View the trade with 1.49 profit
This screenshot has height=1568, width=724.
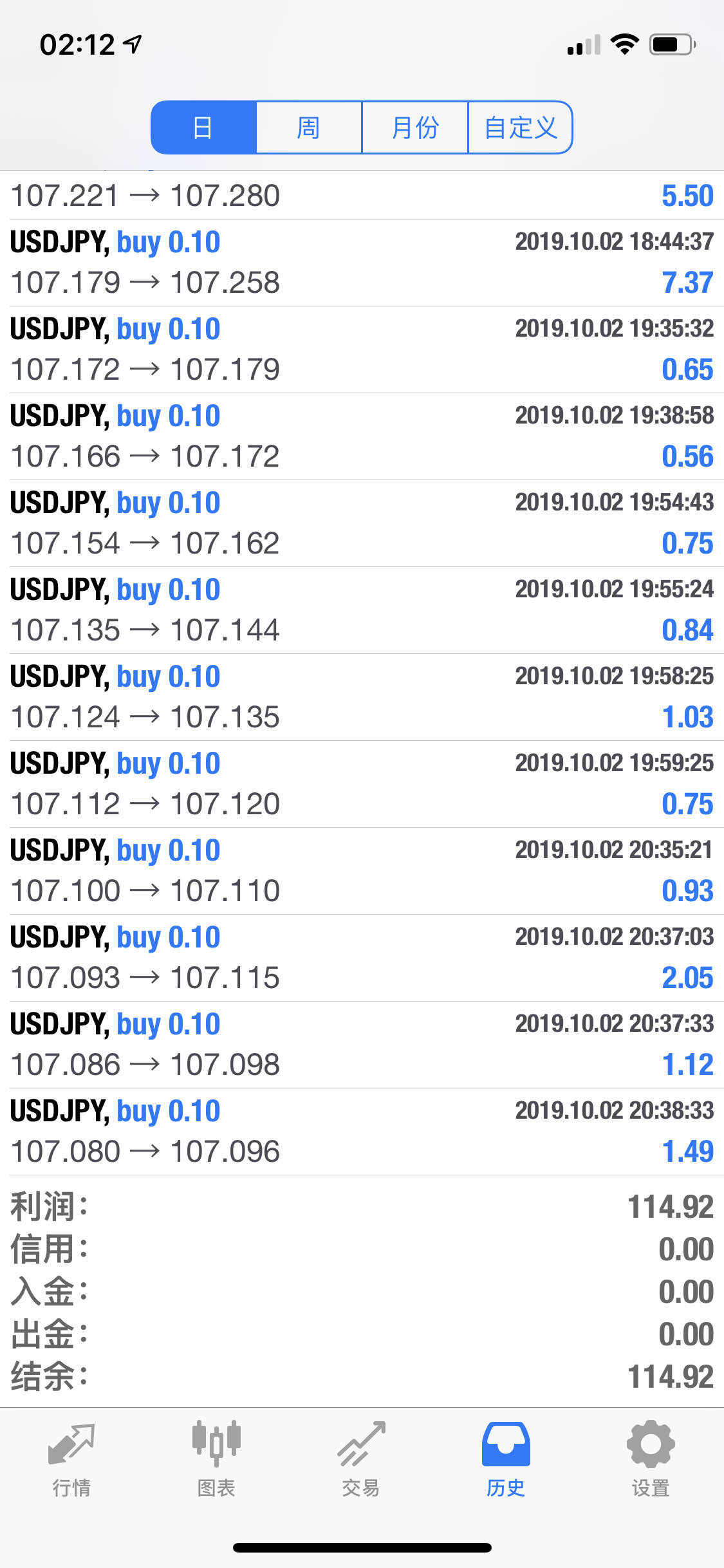[362, 1132]
